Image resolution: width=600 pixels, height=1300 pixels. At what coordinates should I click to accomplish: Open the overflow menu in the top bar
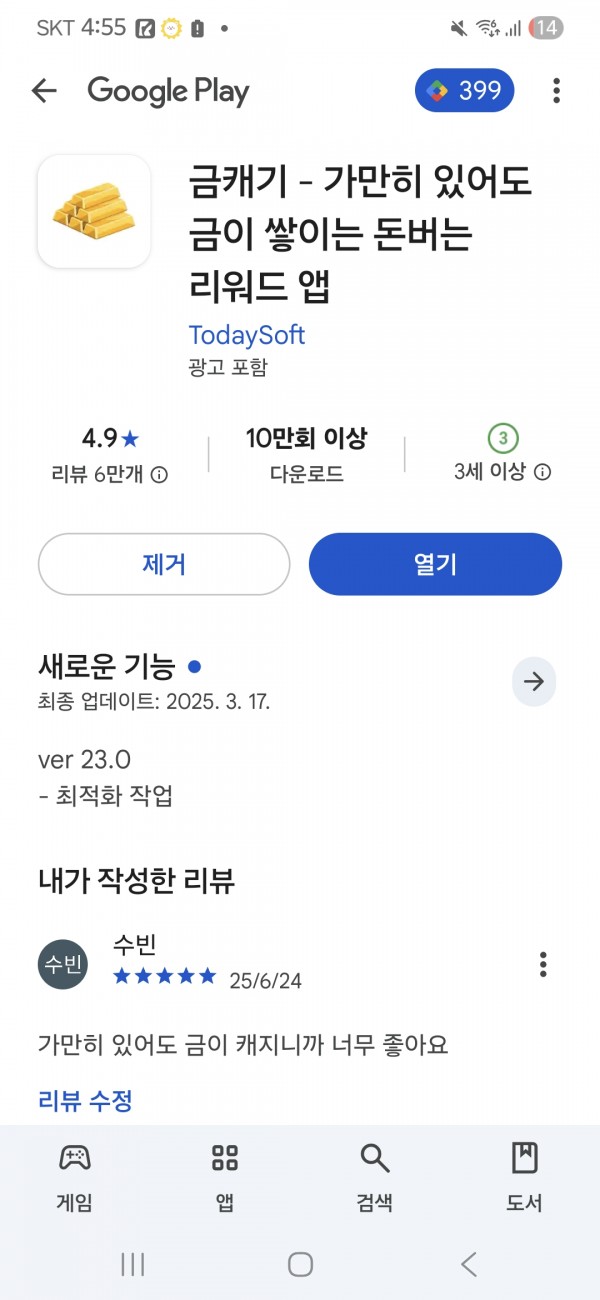click(x=556, y=91)
